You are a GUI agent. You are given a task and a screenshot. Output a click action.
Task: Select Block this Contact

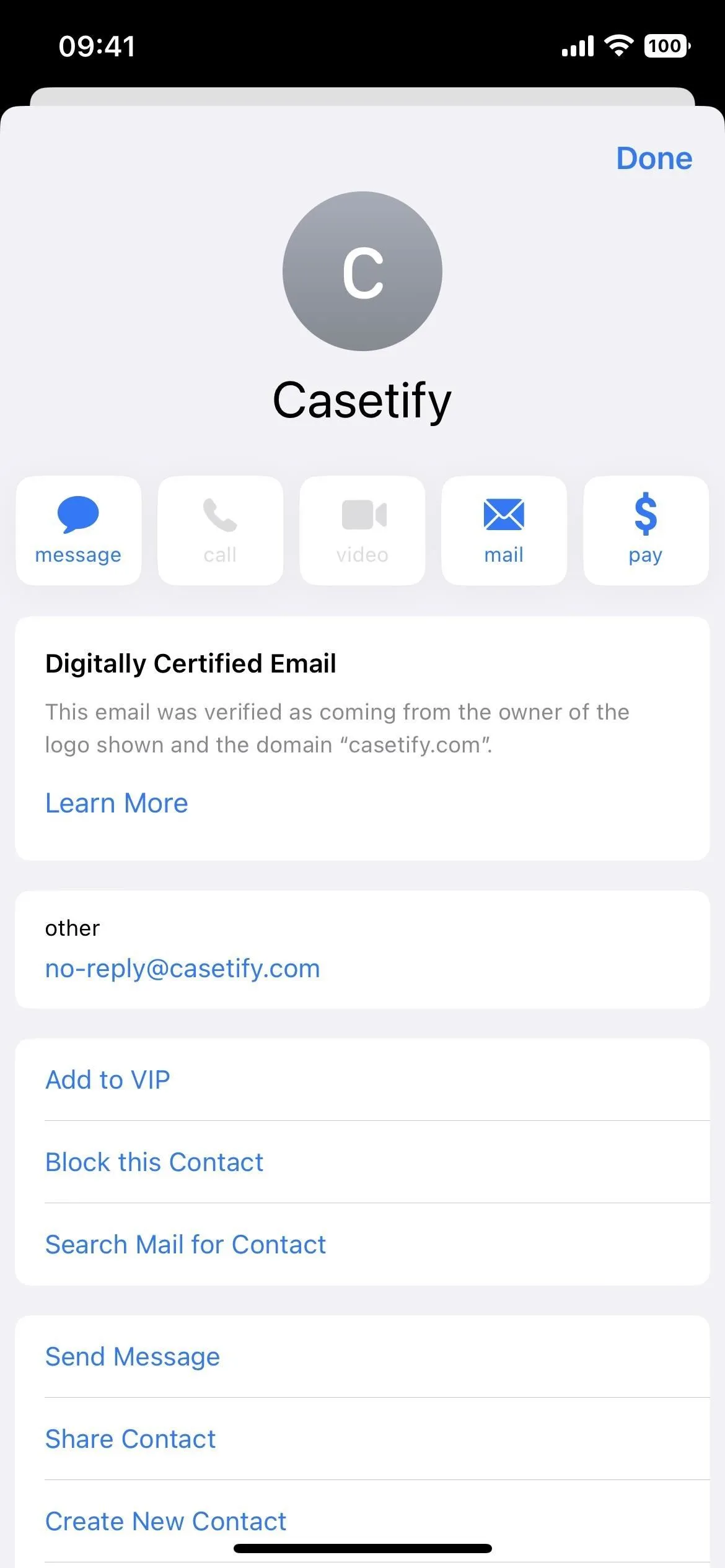(x=362, y=1162)
